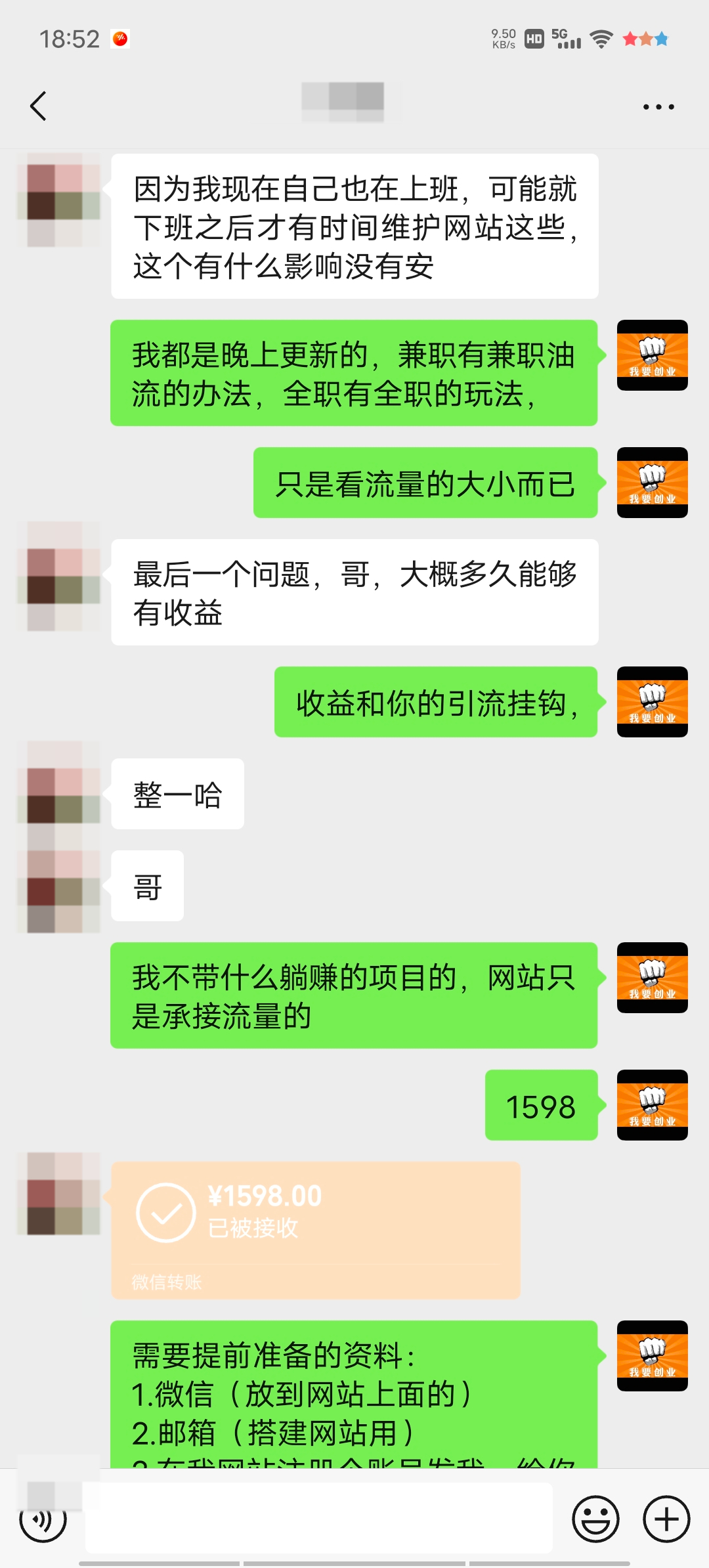This screenshot has height=1568, width=709.
Task: Open the emoji picker
Action: click(x=595, y=1519)
